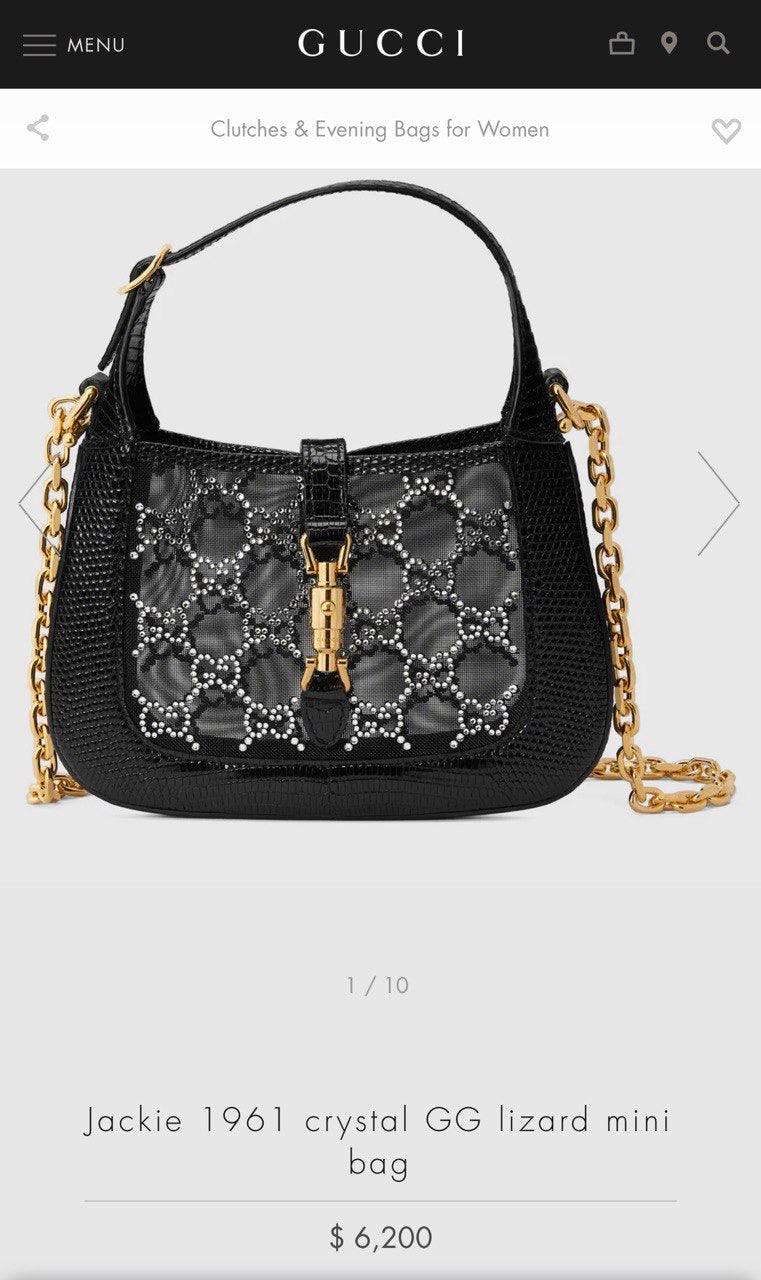This screenshot has height=1280, width=761.
Task: Toggle sharing options with the share button
Action: [40, 128]
